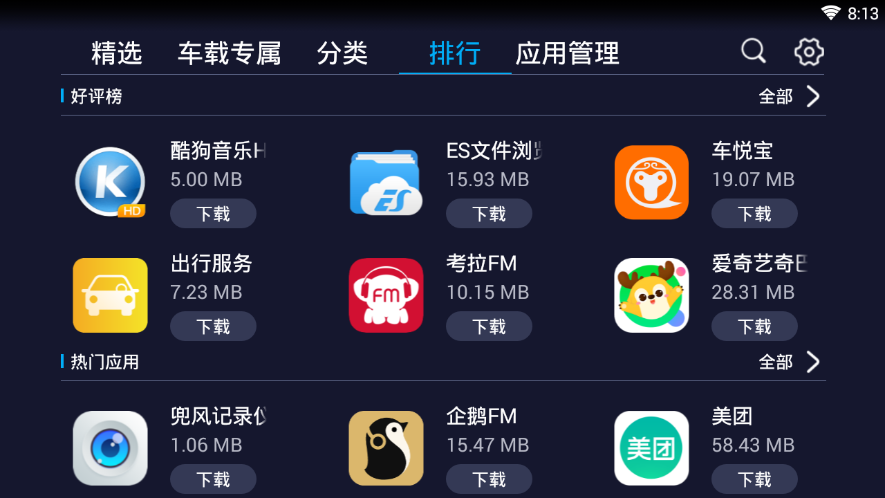885x498 pixels.
Task: Download ES文件浏览器
Action: pos(489,213)
